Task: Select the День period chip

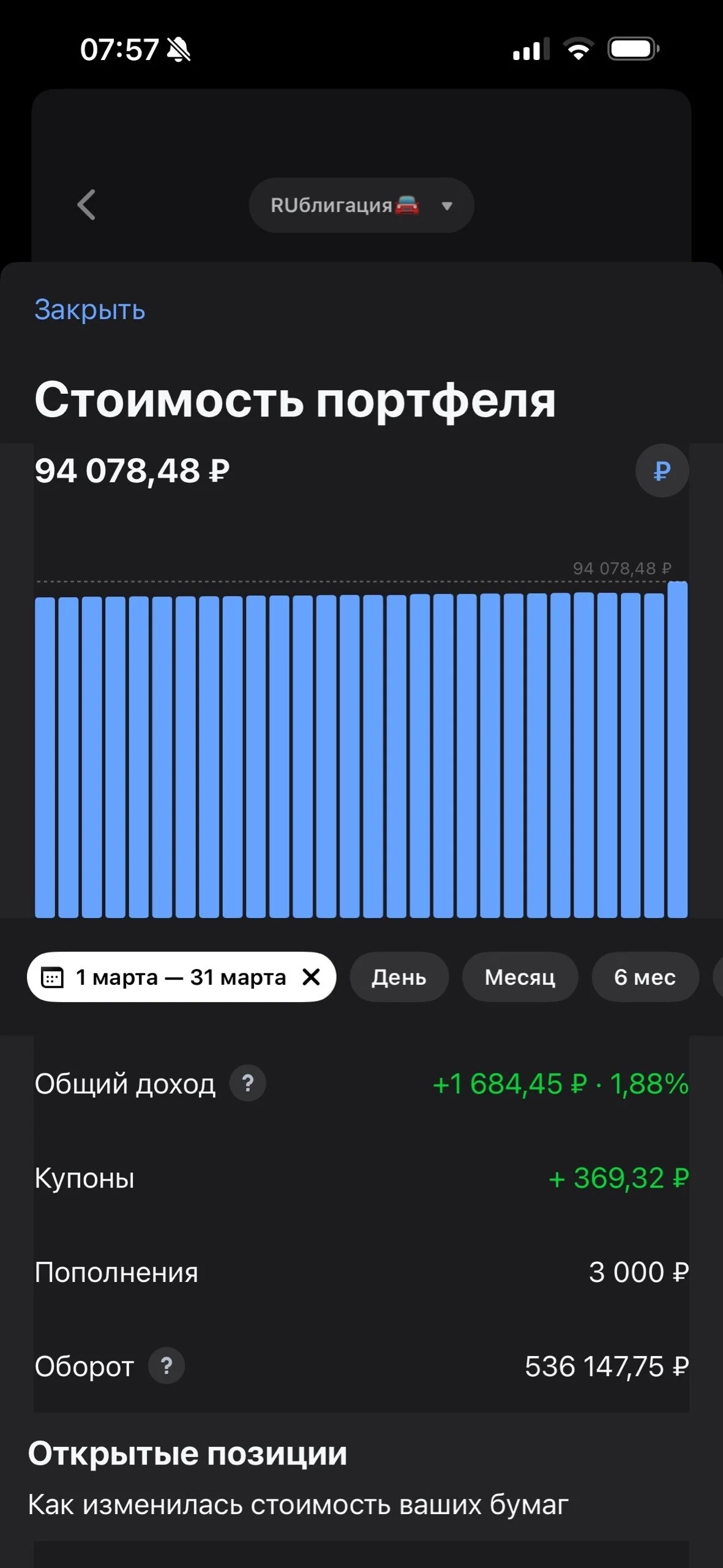Action: 399,977
